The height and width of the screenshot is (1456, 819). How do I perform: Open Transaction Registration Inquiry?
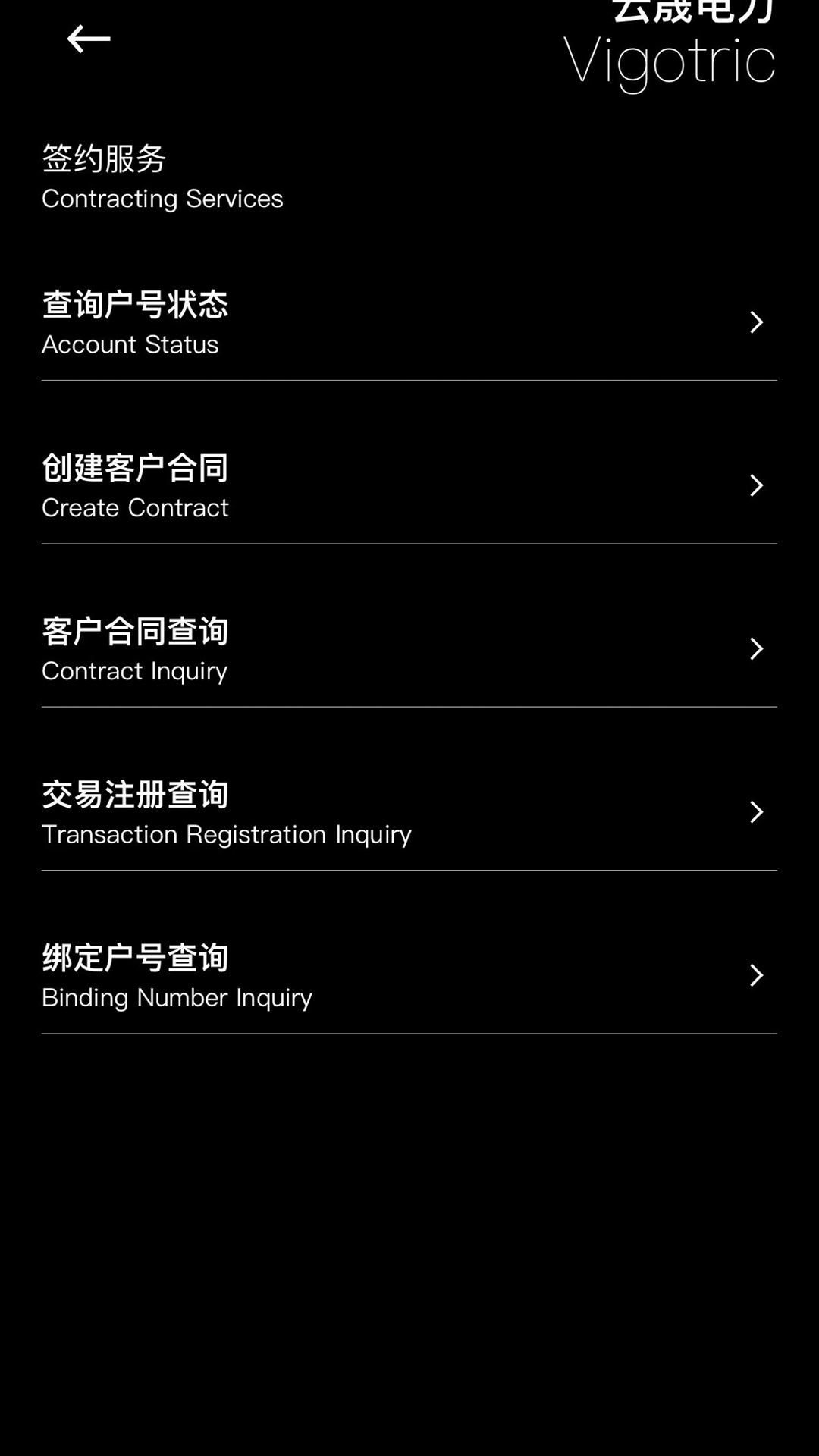tap(409, 812)
